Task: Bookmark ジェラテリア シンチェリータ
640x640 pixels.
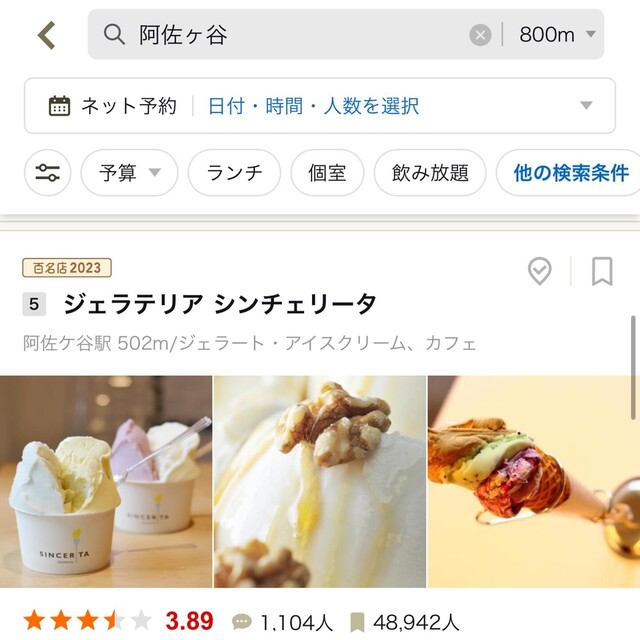Action: [x=602, y=271]
